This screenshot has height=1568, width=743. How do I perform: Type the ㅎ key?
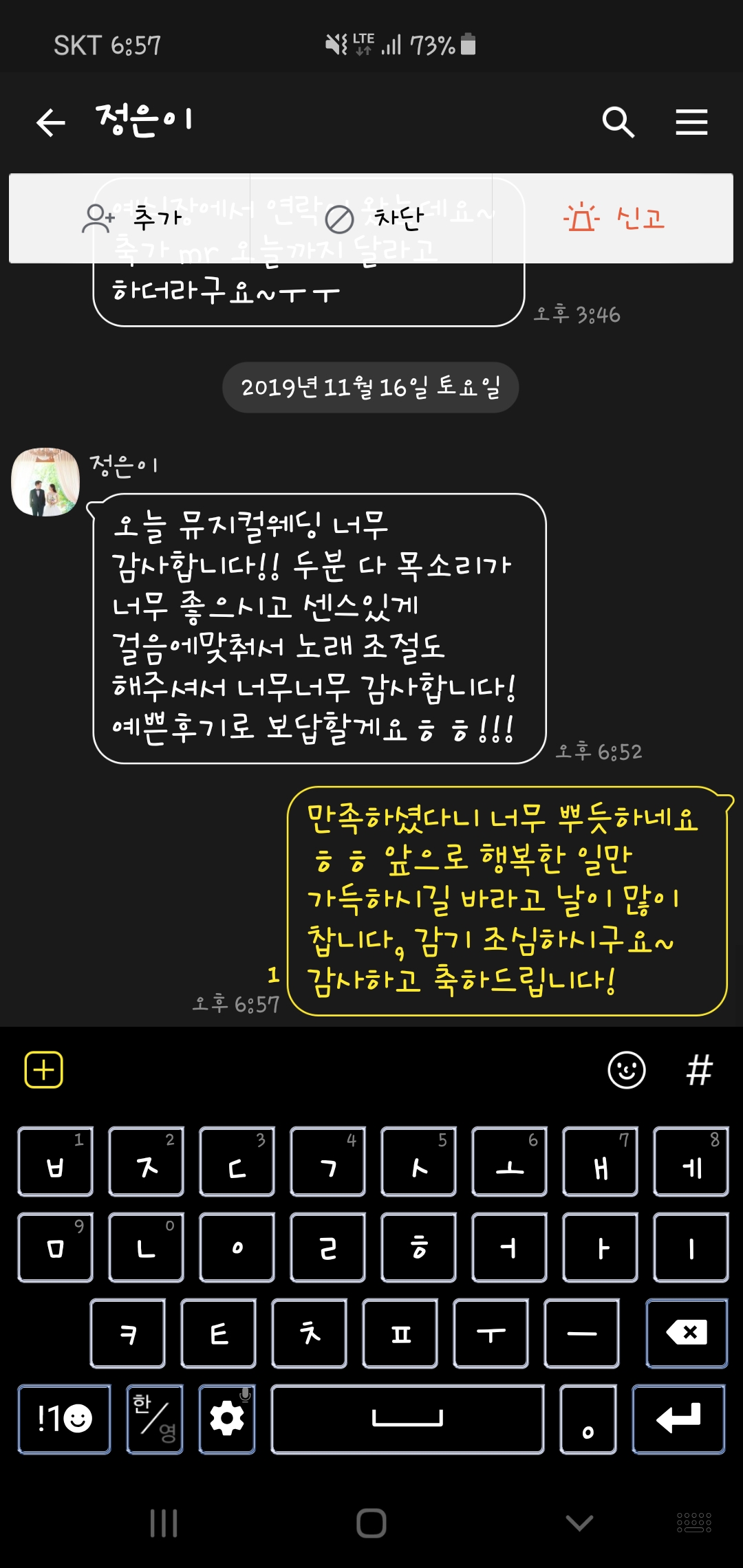419,1248
